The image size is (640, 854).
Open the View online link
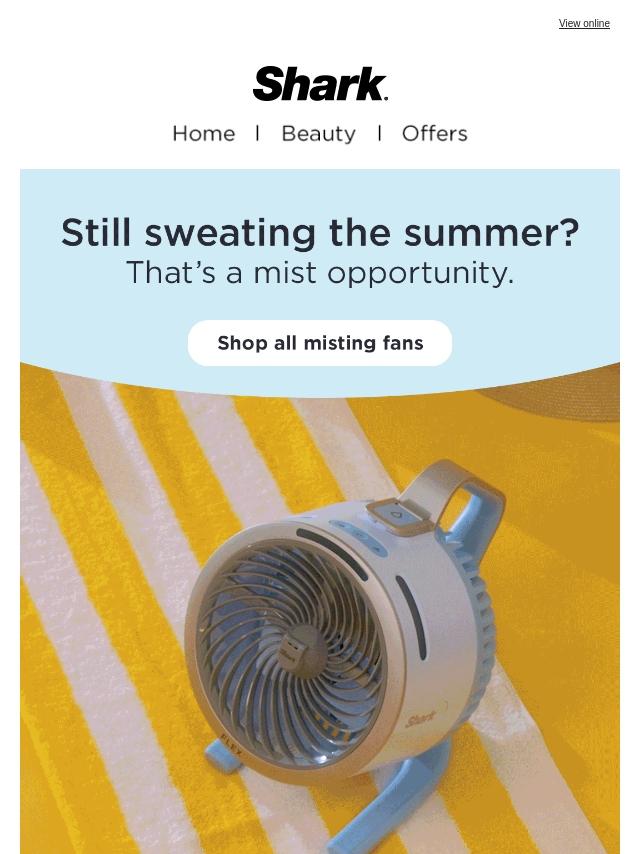[x=584, y=23]
